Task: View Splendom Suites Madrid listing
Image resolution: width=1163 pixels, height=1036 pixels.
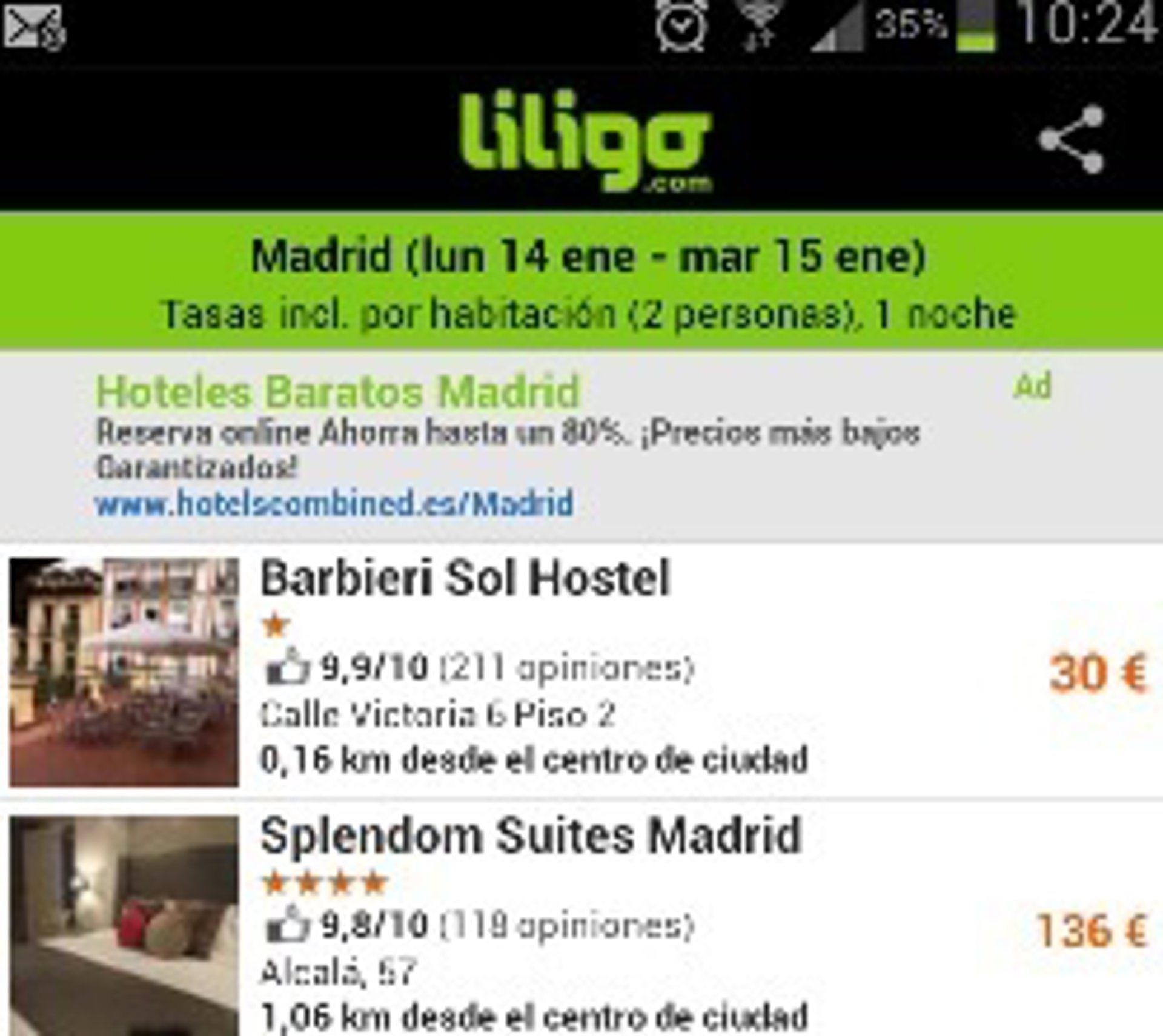Action: pos(531,836)
